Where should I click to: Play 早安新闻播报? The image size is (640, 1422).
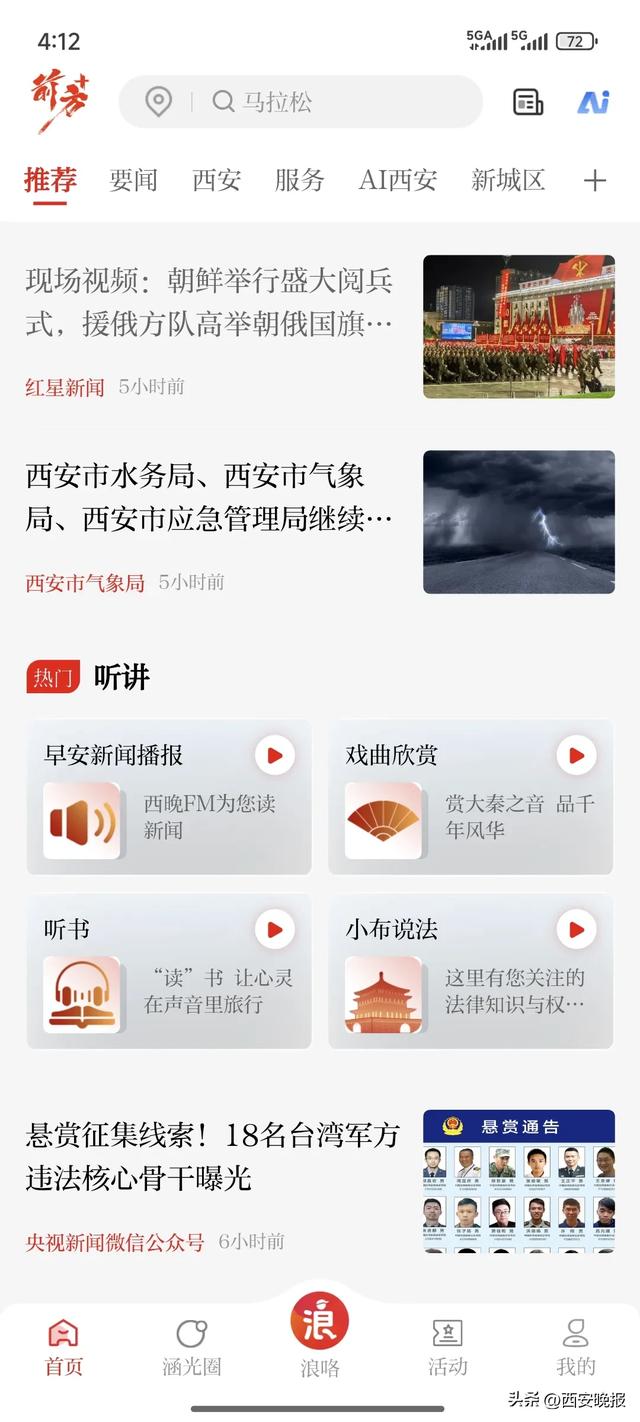click(274, 755)
